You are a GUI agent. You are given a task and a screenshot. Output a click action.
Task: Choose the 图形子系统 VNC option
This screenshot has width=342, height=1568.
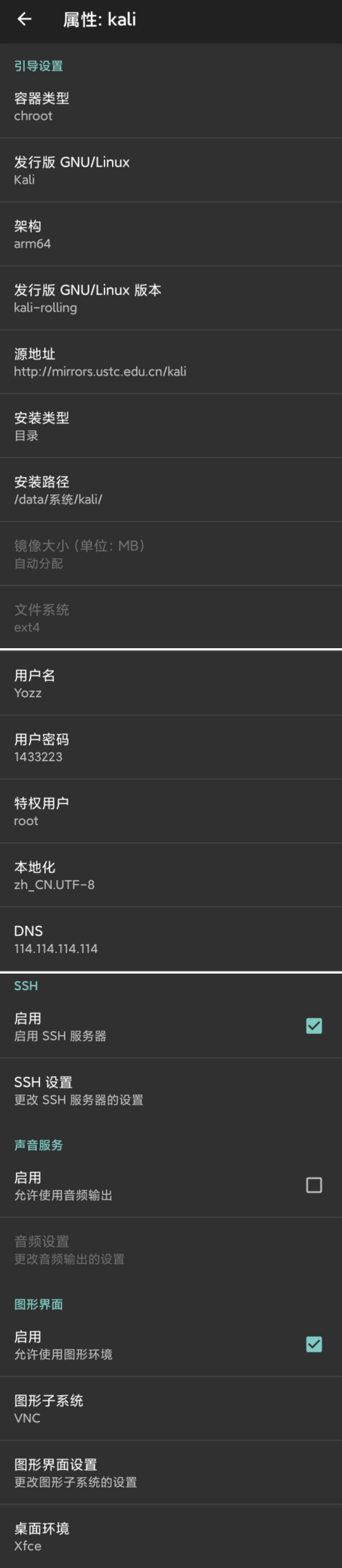(170, 1408)
